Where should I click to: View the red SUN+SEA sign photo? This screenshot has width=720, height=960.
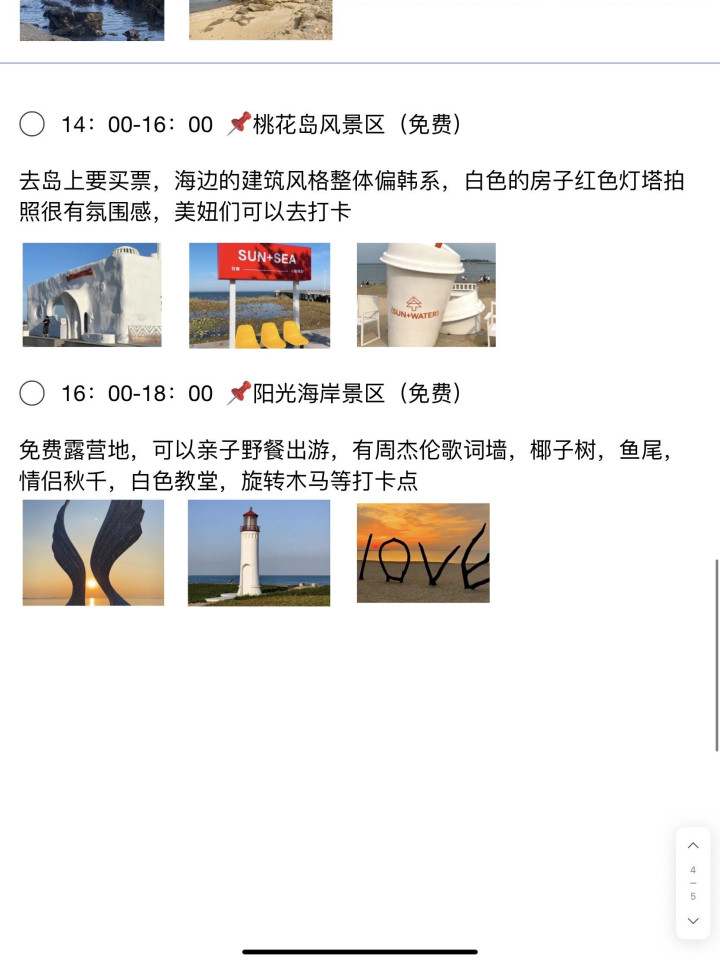tap(260, 295)
